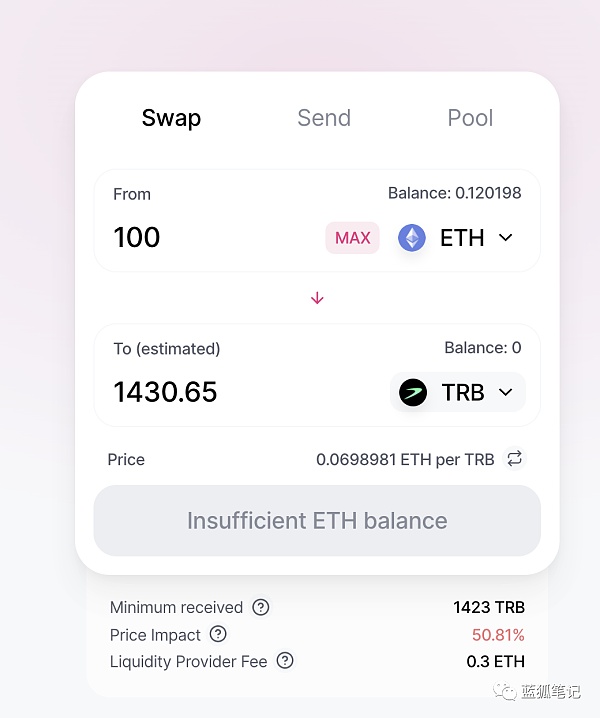Screen dimensions: 600x718
Task: View Liquidity Provider Fee explanation
Action: [285, 661]
